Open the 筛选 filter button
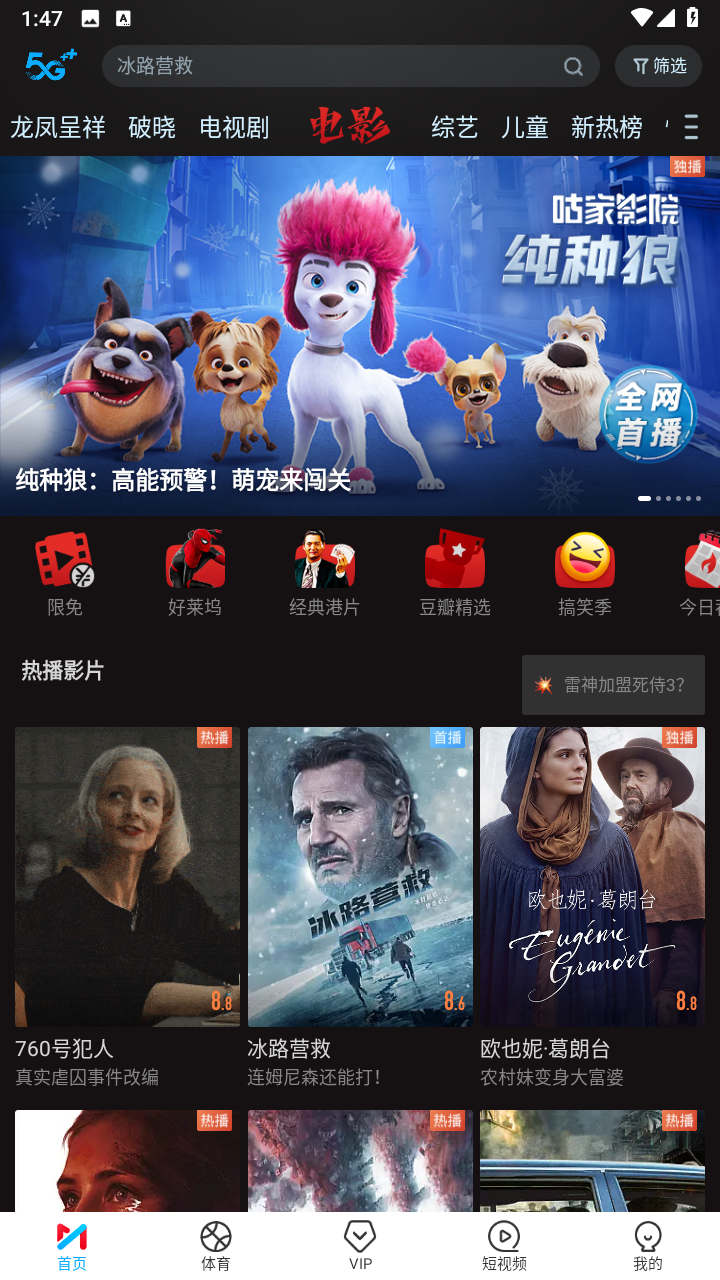The height and width of the screenshot is (1280, 720). click(x=658, y=66)
